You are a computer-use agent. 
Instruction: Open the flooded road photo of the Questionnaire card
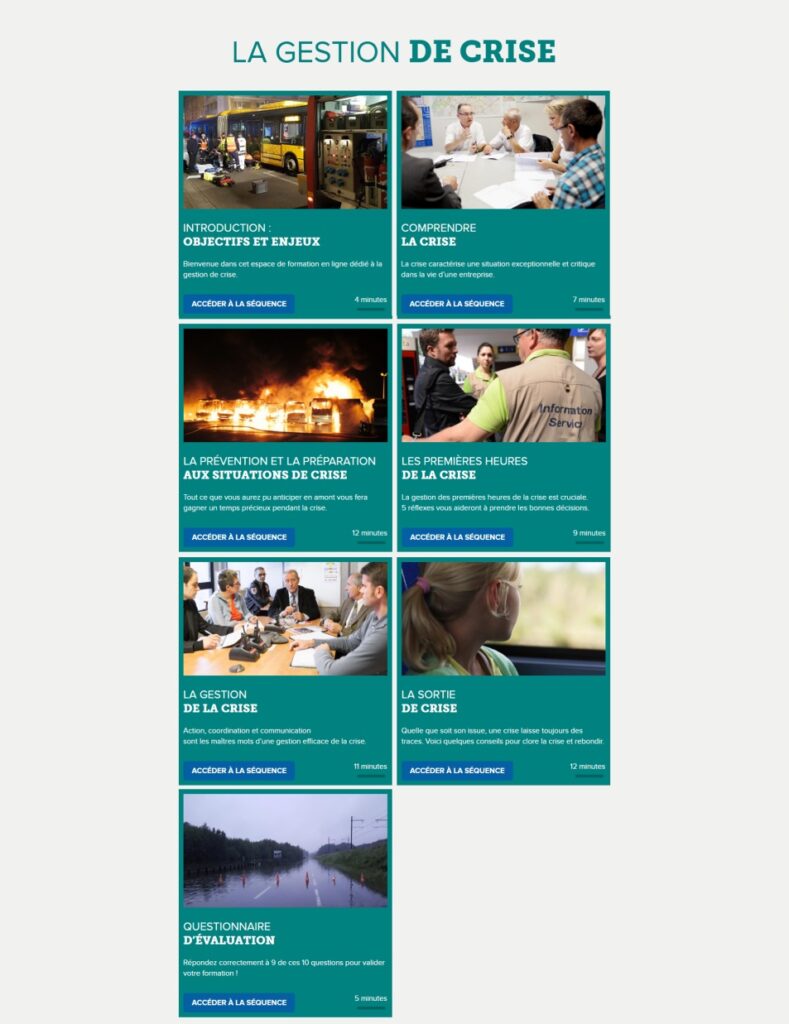point(285,850)
